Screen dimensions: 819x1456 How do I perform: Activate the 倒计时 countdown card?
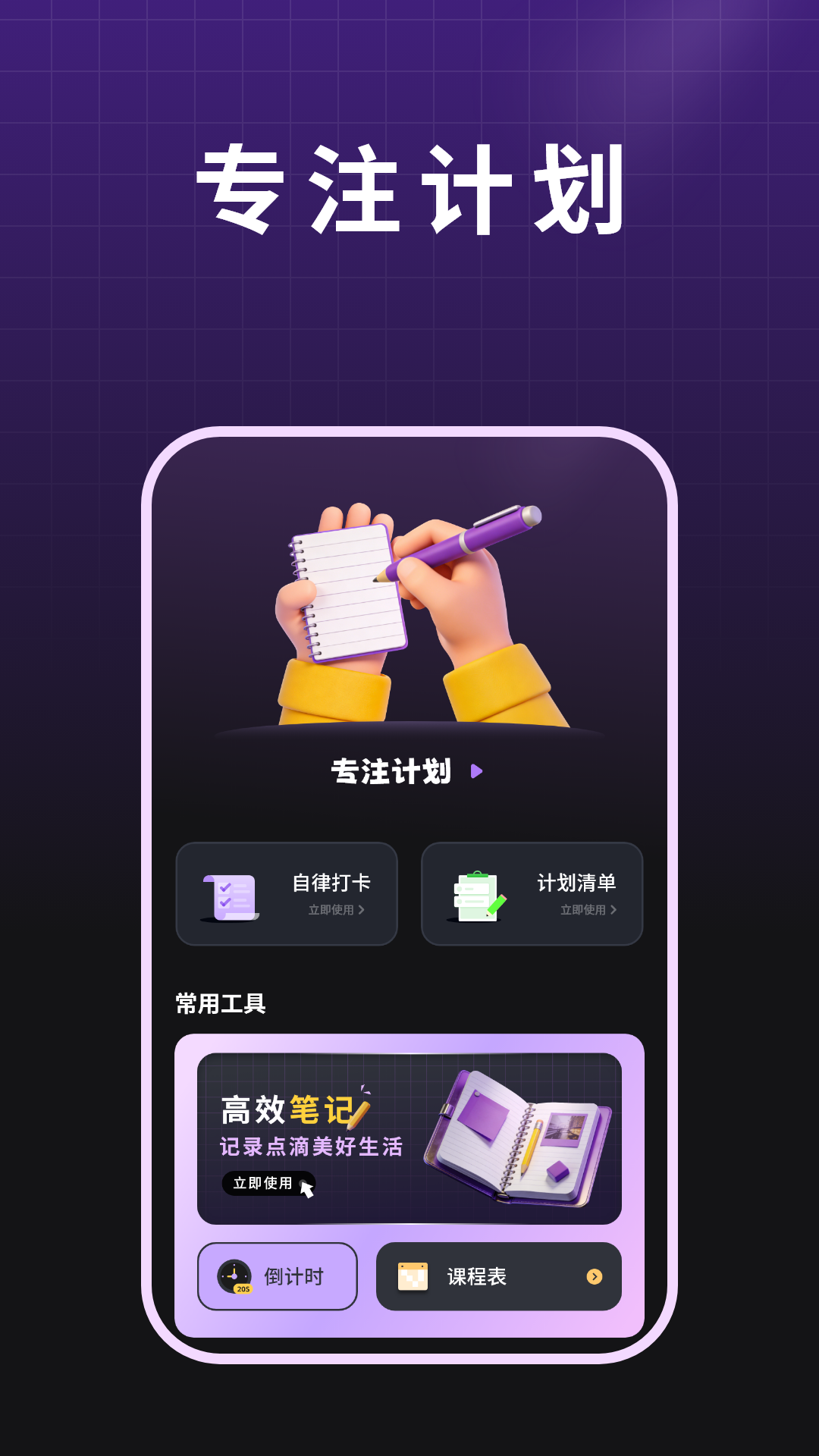(x=278, y=1276)
